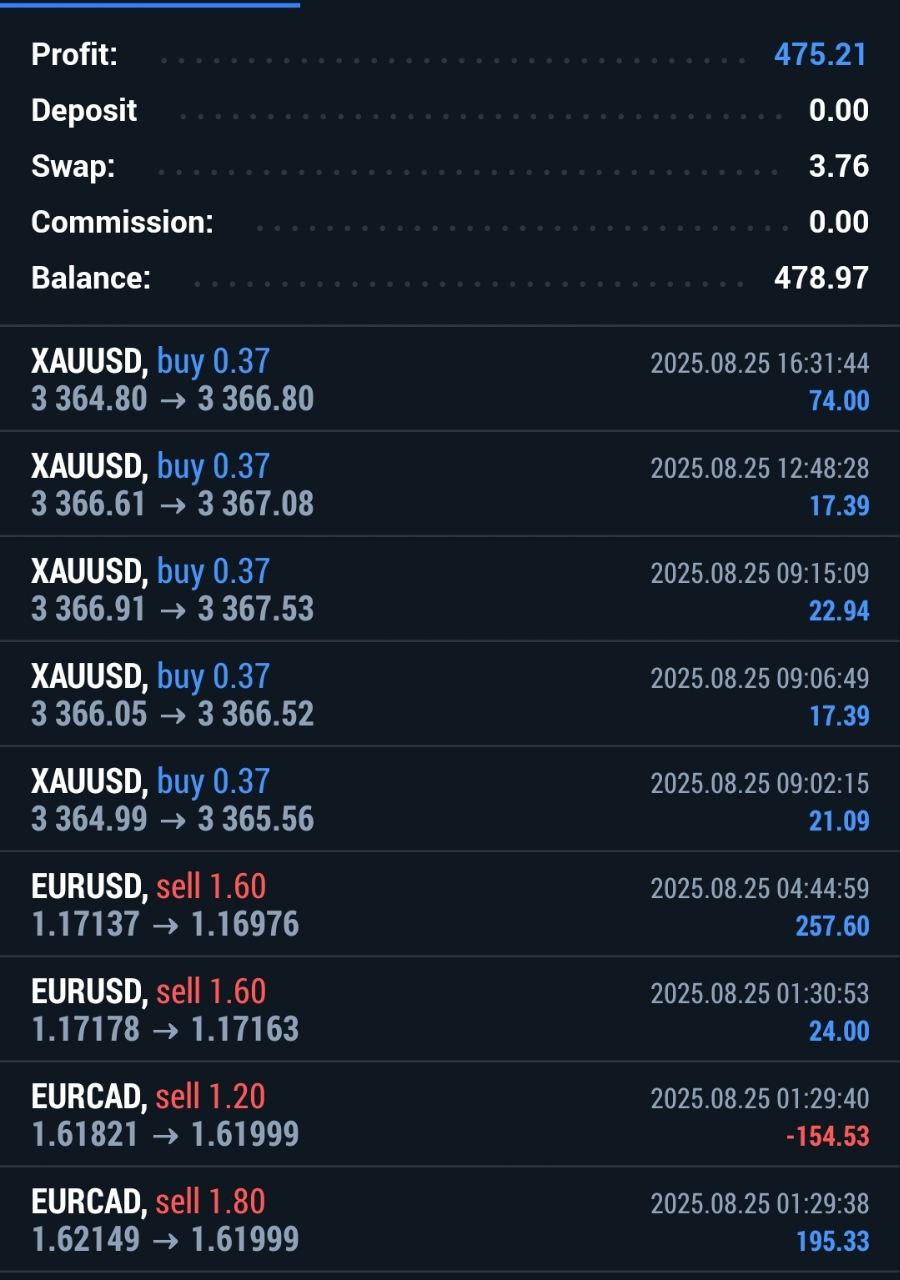900x1280 pixels.
Task: Select the XAUUSD buy with 22.94 profit
Action: coord(450,590)
